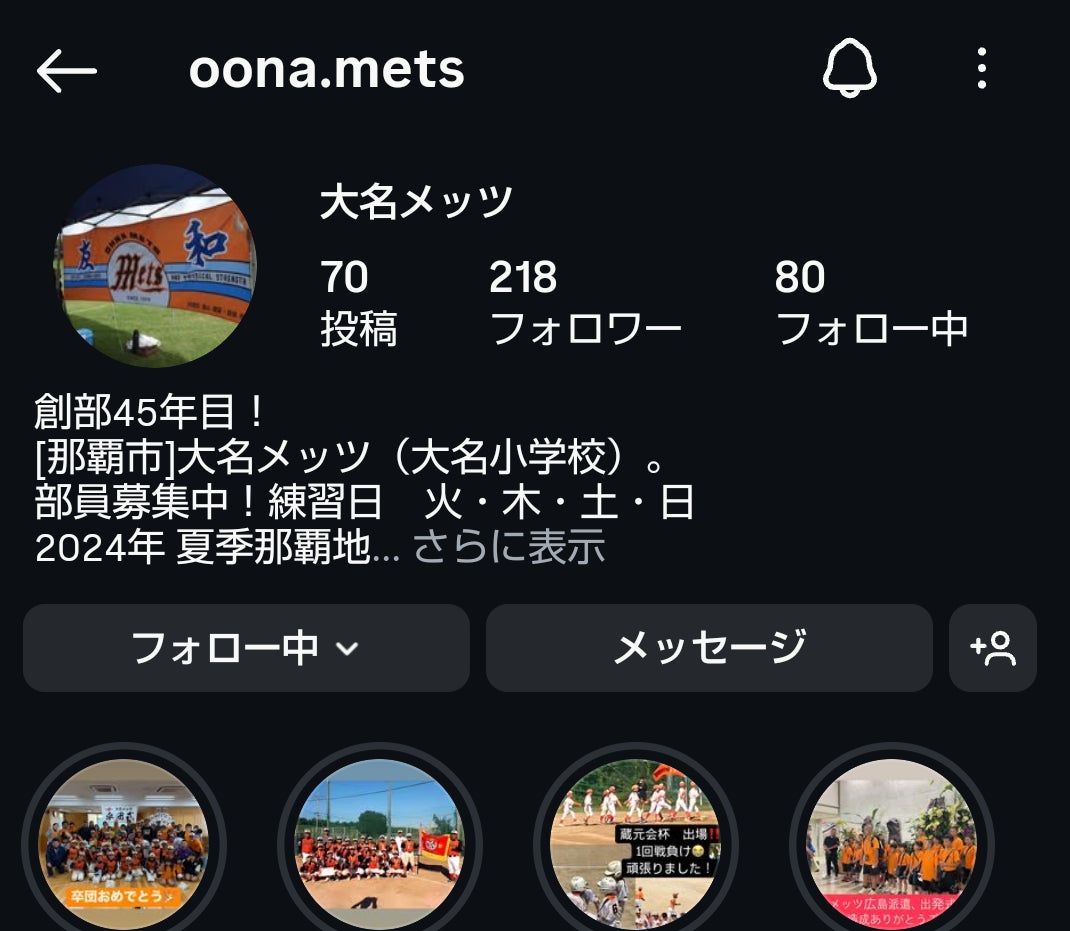The height and width of the screenshot is (931, 1070).
Task: View the 80 フォロー中 list
Action: (871, 303)
